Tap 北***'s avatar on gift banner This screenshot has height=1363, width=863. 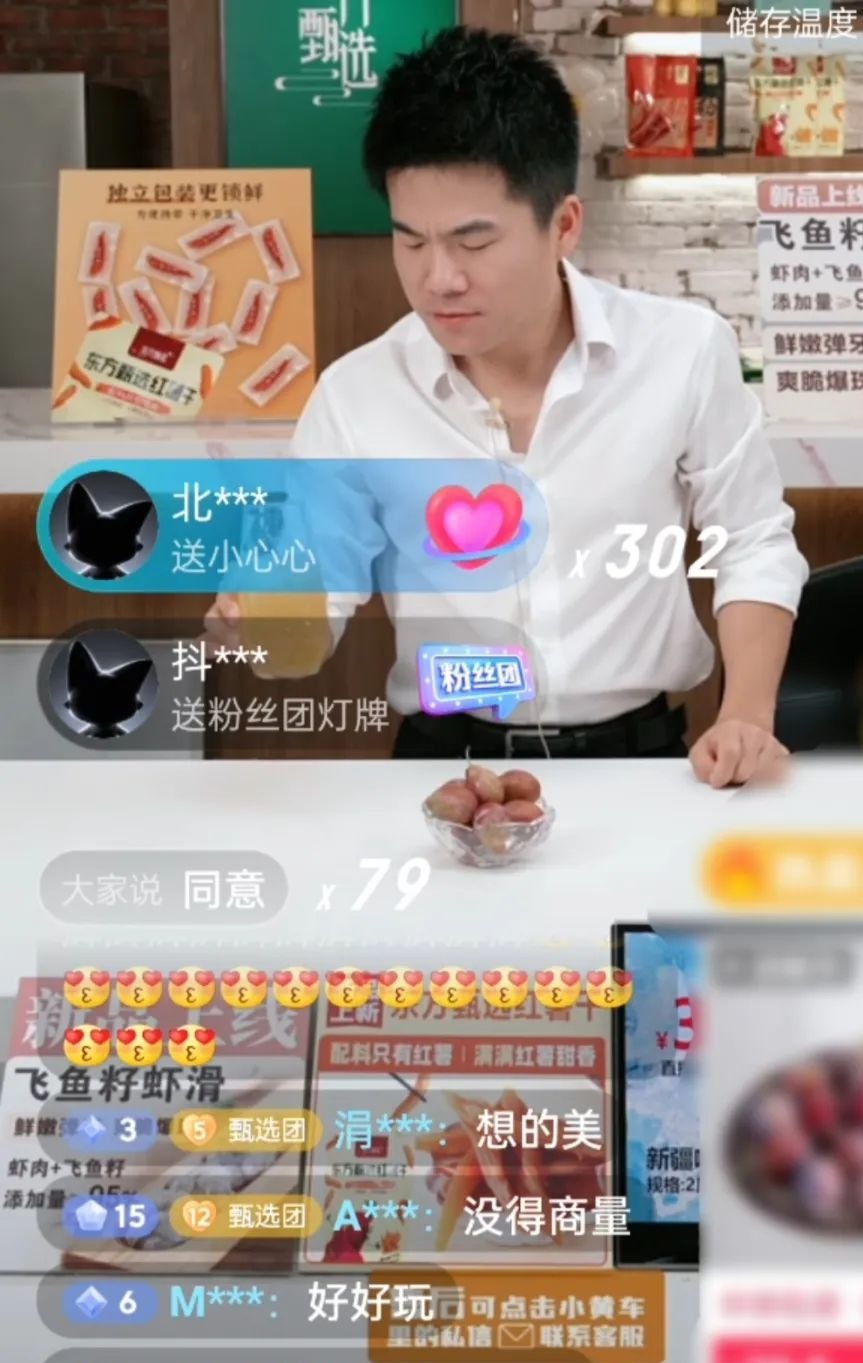point(103,525)
